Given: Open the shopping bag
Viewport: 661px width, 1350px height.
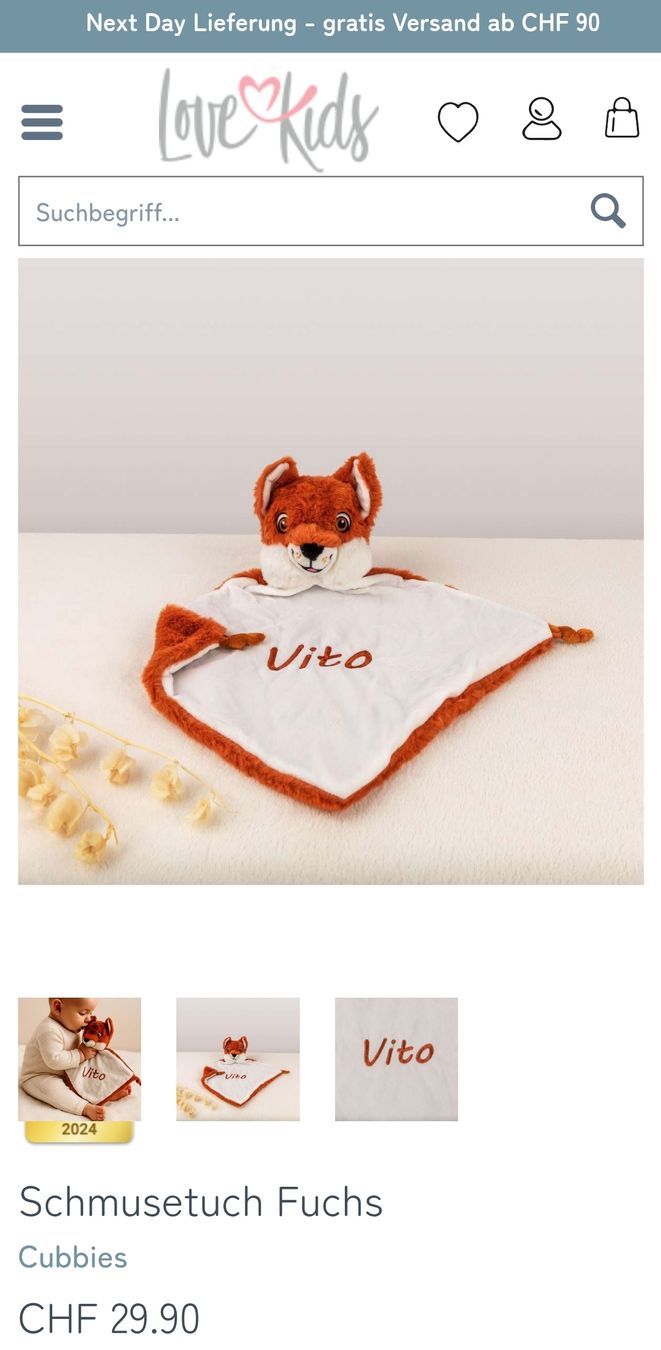Looking at the screenshot, I should click(x=622, y=118).
